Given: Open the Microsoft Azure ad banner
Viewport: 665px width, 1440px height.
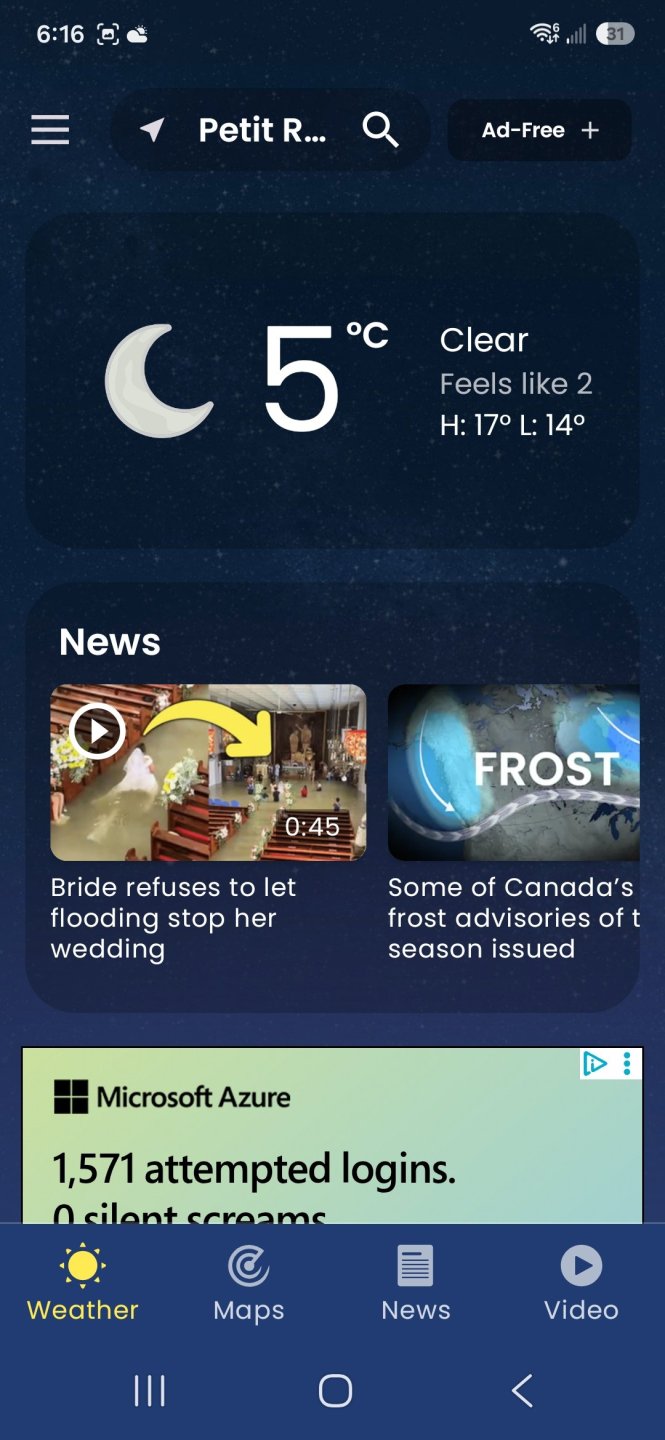Looking at the screenshot, I should point(332,1135).
